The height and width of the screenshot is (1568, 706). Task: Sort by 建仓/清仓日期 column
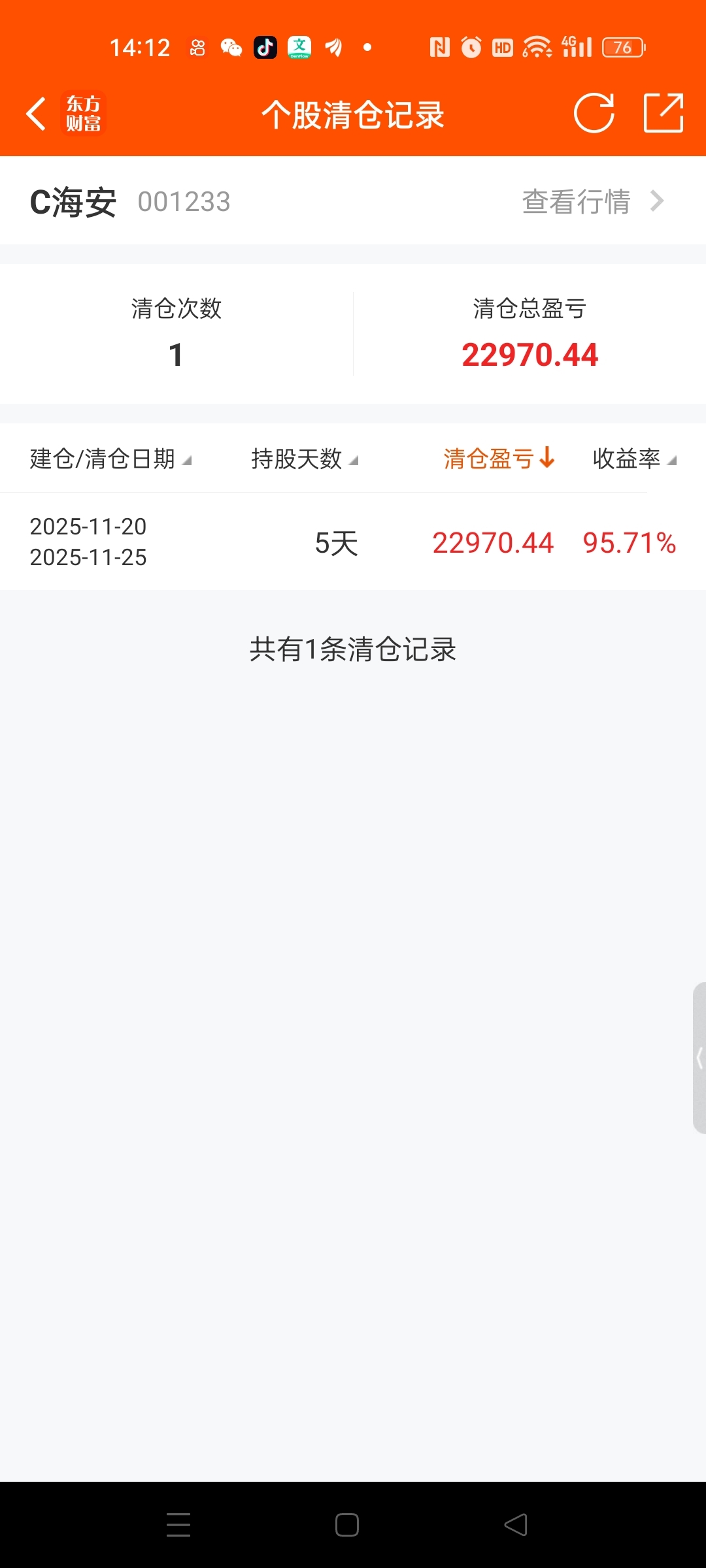[x=110, y=459]
